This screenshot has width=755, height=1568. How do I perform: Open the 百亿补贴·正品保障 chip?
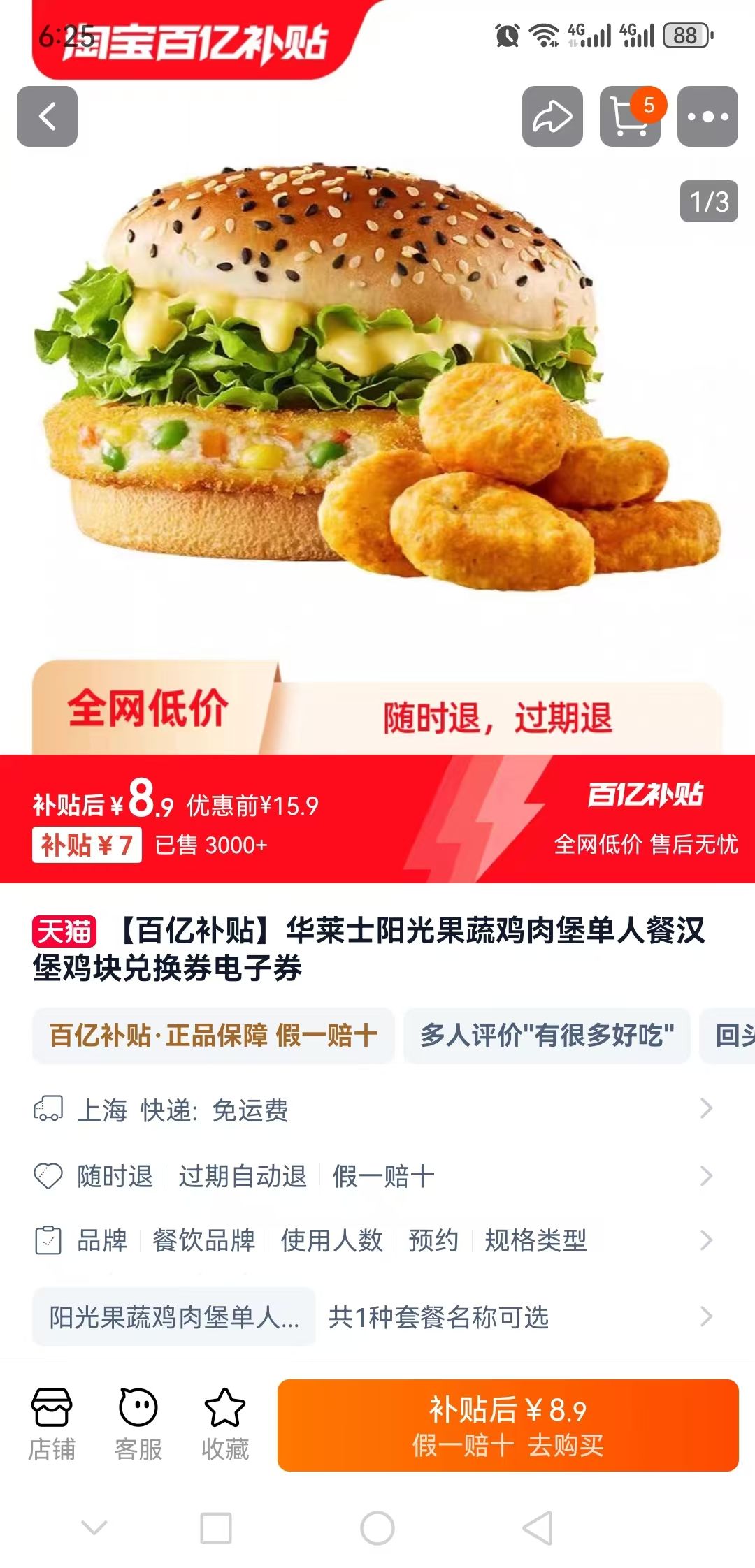(x=213, y=1035)
